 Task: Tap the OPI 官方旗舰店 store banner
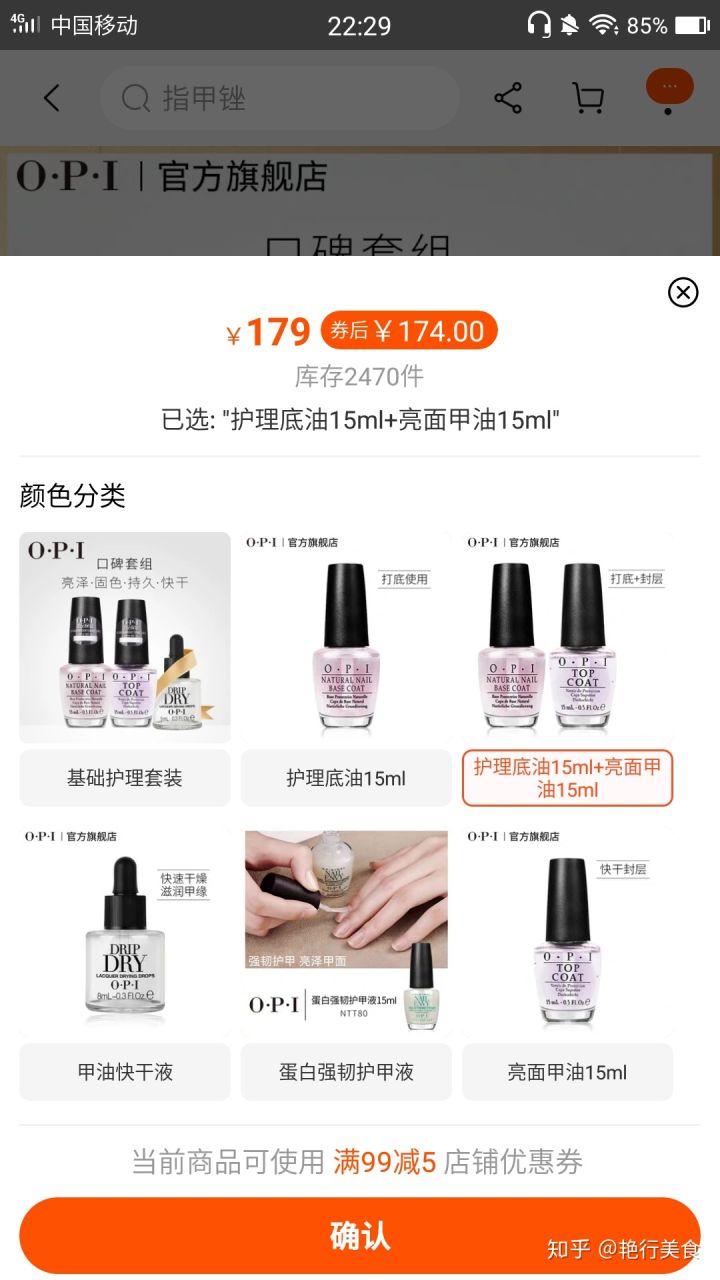[x=170, y=178]
